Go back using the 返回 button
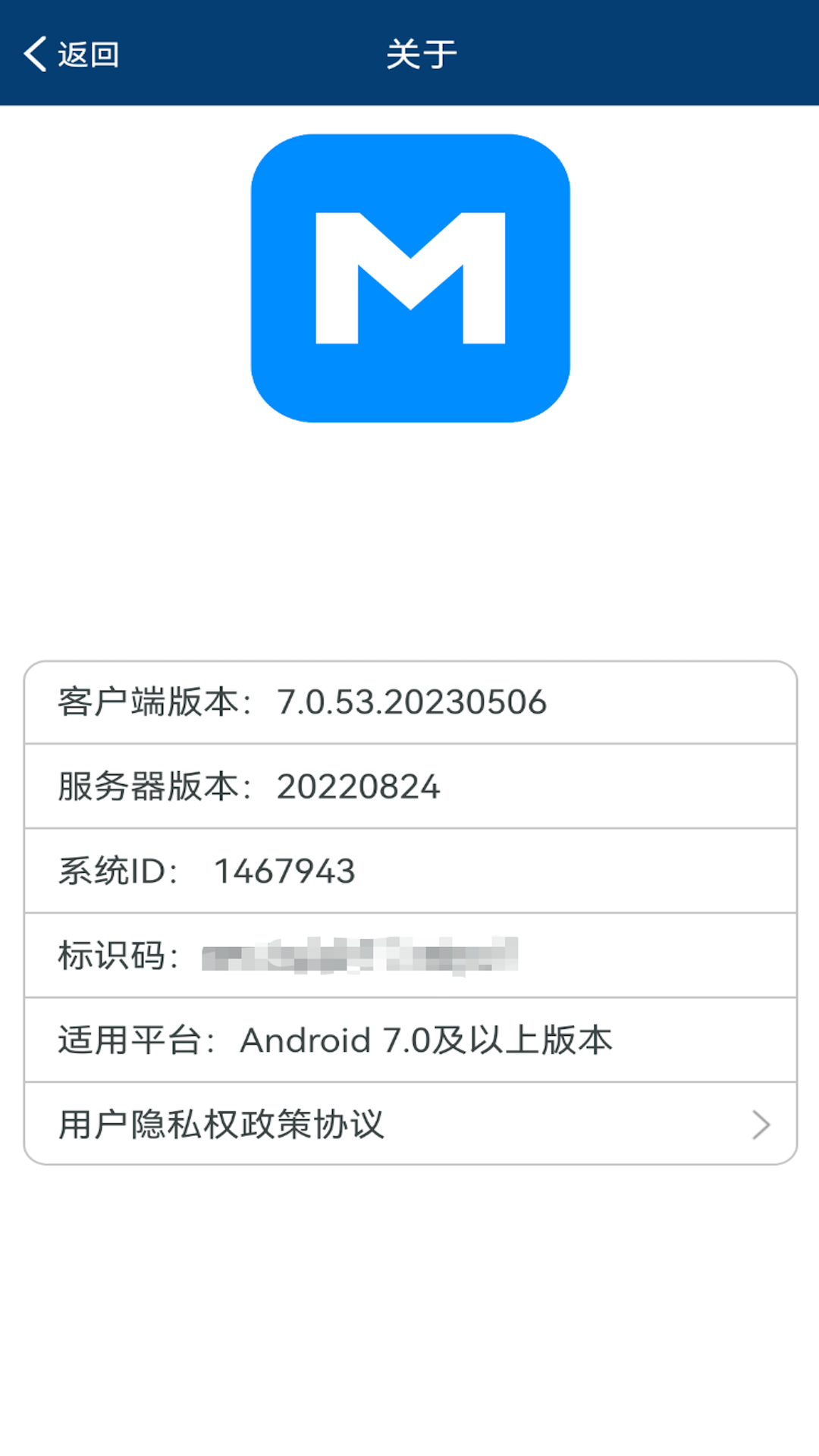The height and width of the screenshot is (1456, 819). click(x=71, y=55)
